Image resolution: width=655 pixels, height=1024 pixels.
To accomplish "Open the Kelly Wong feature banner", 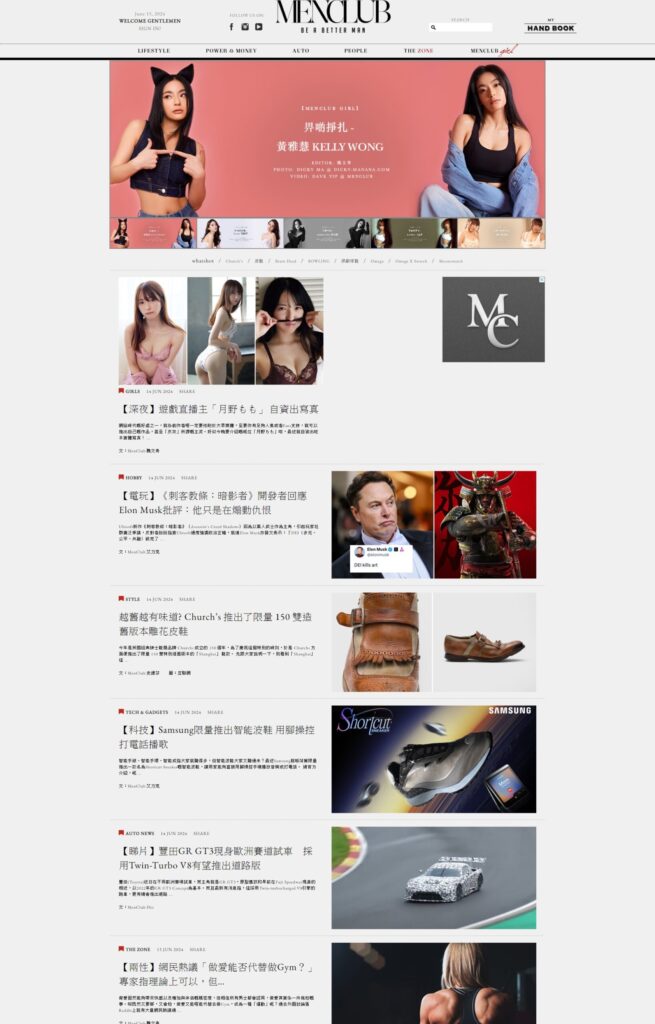I will [x=327, y=139].
